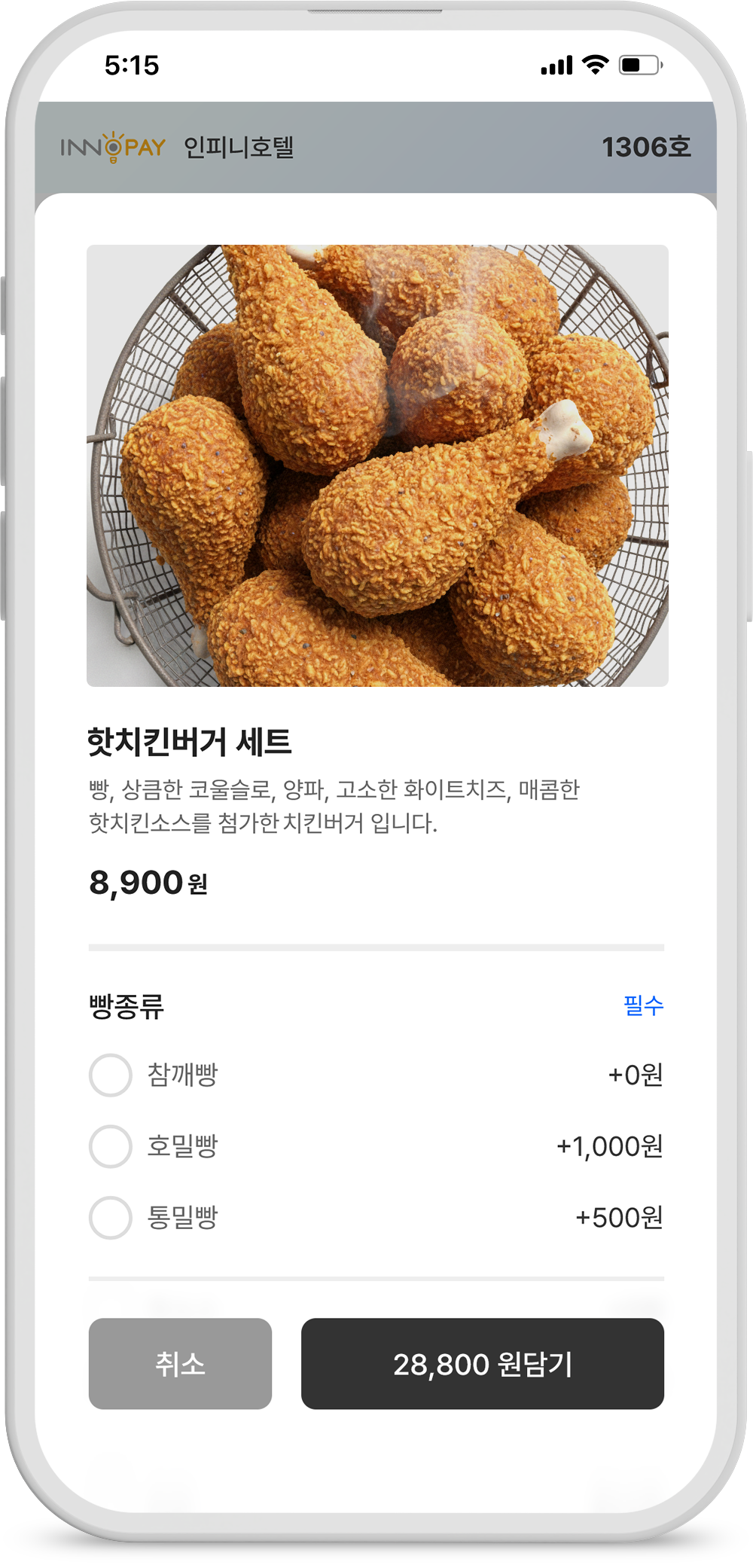The image size is (753, 1568).
Task: Add to cart with 28,800 원담기
Action: pyautogui.click(x=482, y=1363)
